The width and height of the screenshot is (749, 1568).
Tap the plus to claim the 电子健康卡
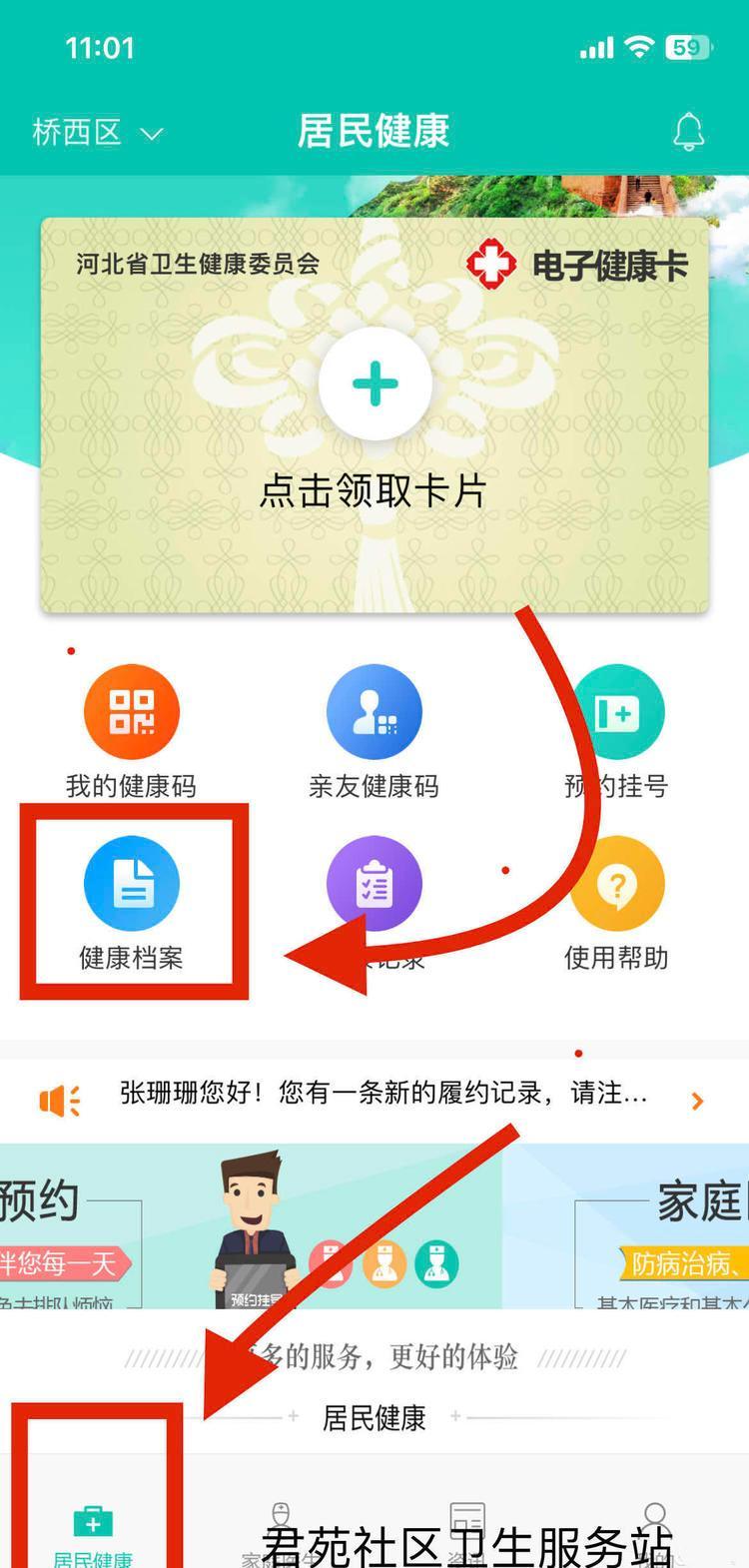pos(374,384)
